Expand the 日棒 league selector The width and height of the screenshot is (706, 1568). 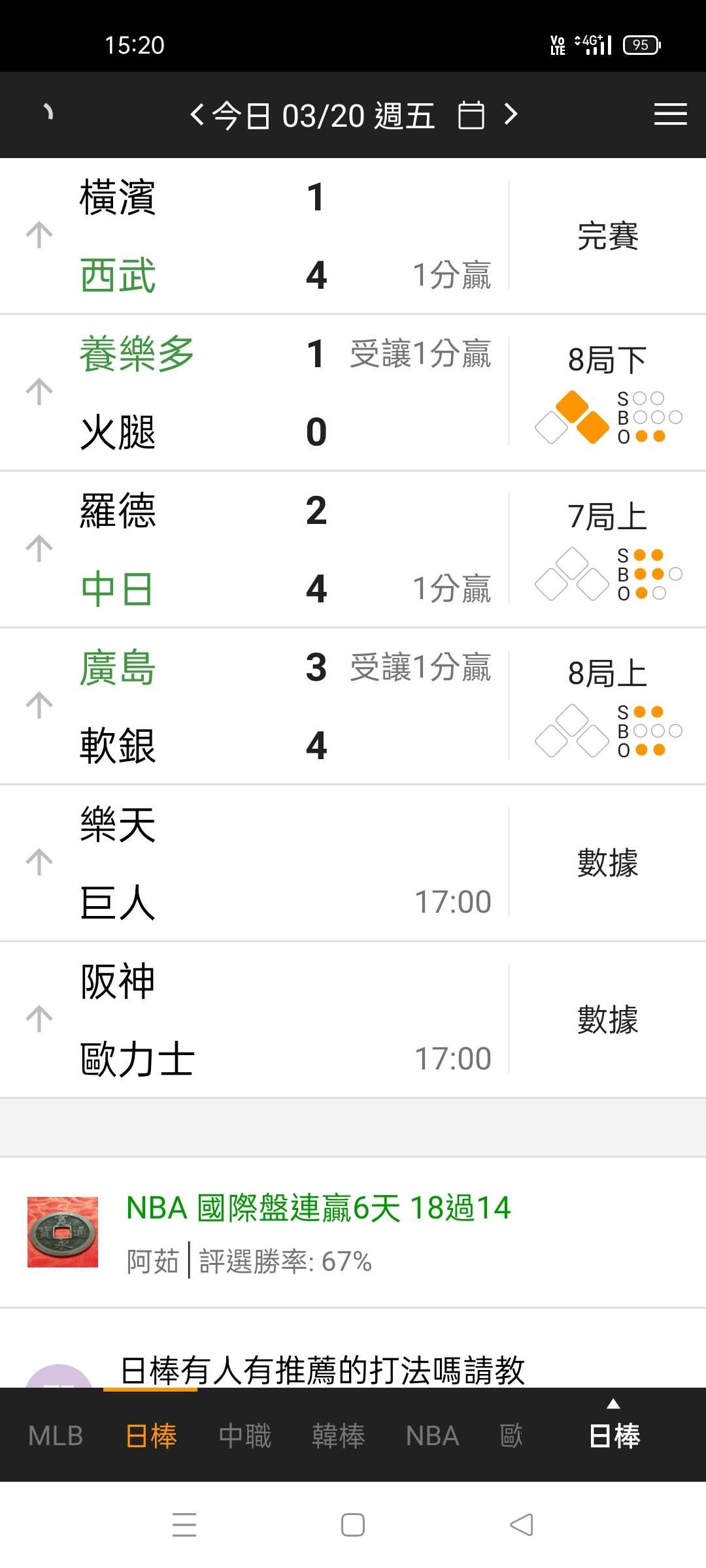(x=614, y=1431)
